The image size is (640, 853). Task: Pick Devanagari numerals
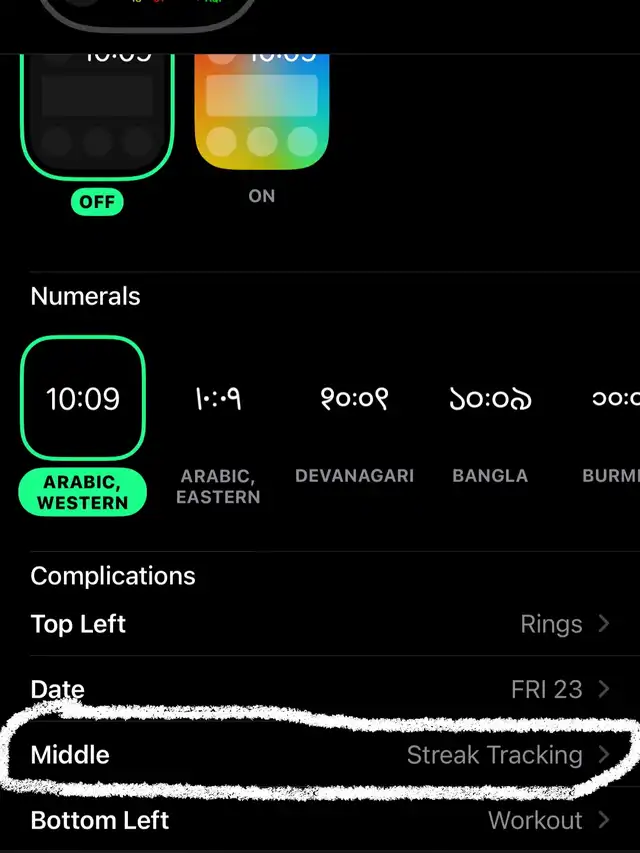354,399
